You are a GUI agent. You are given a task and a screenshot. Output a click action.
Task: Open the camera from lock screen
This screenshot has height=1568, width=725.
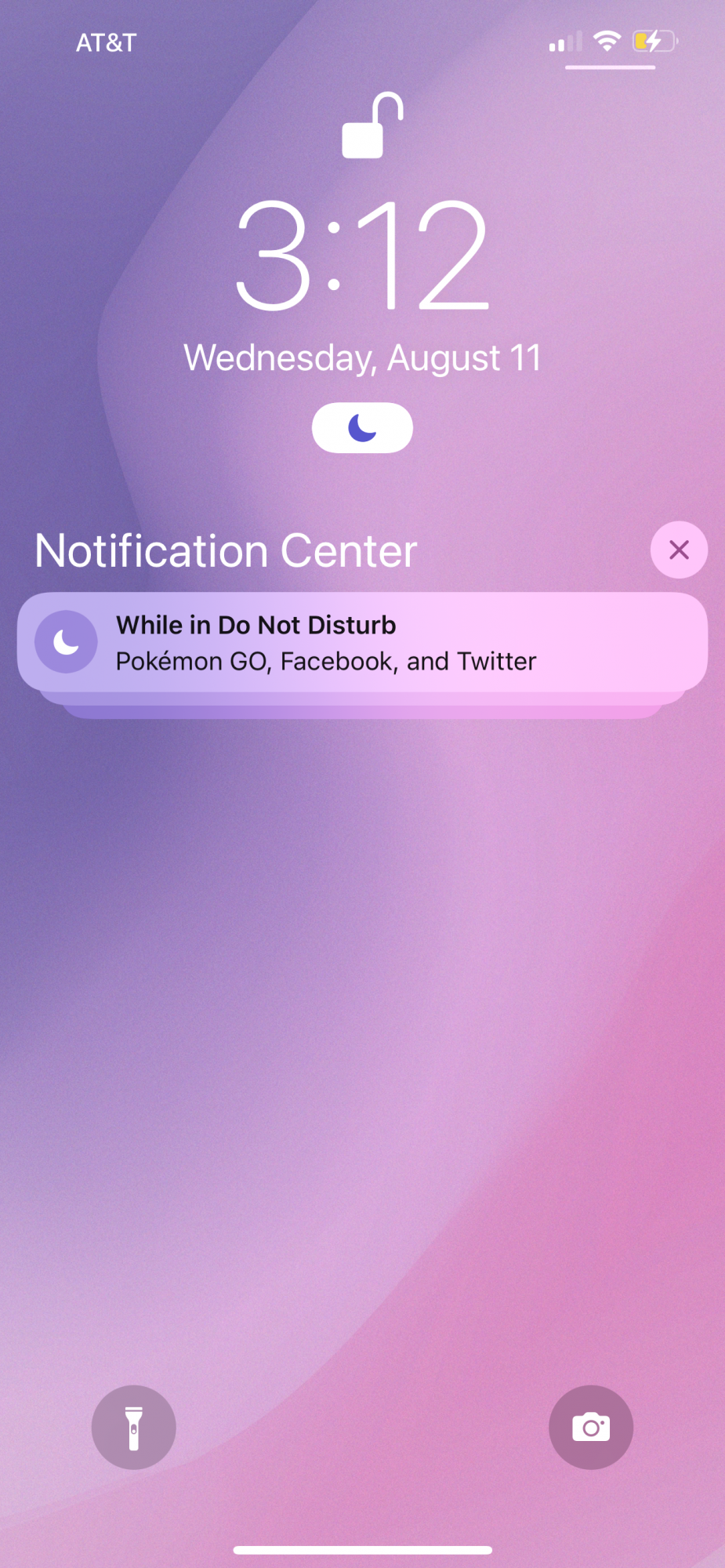tap(591, 1427)
